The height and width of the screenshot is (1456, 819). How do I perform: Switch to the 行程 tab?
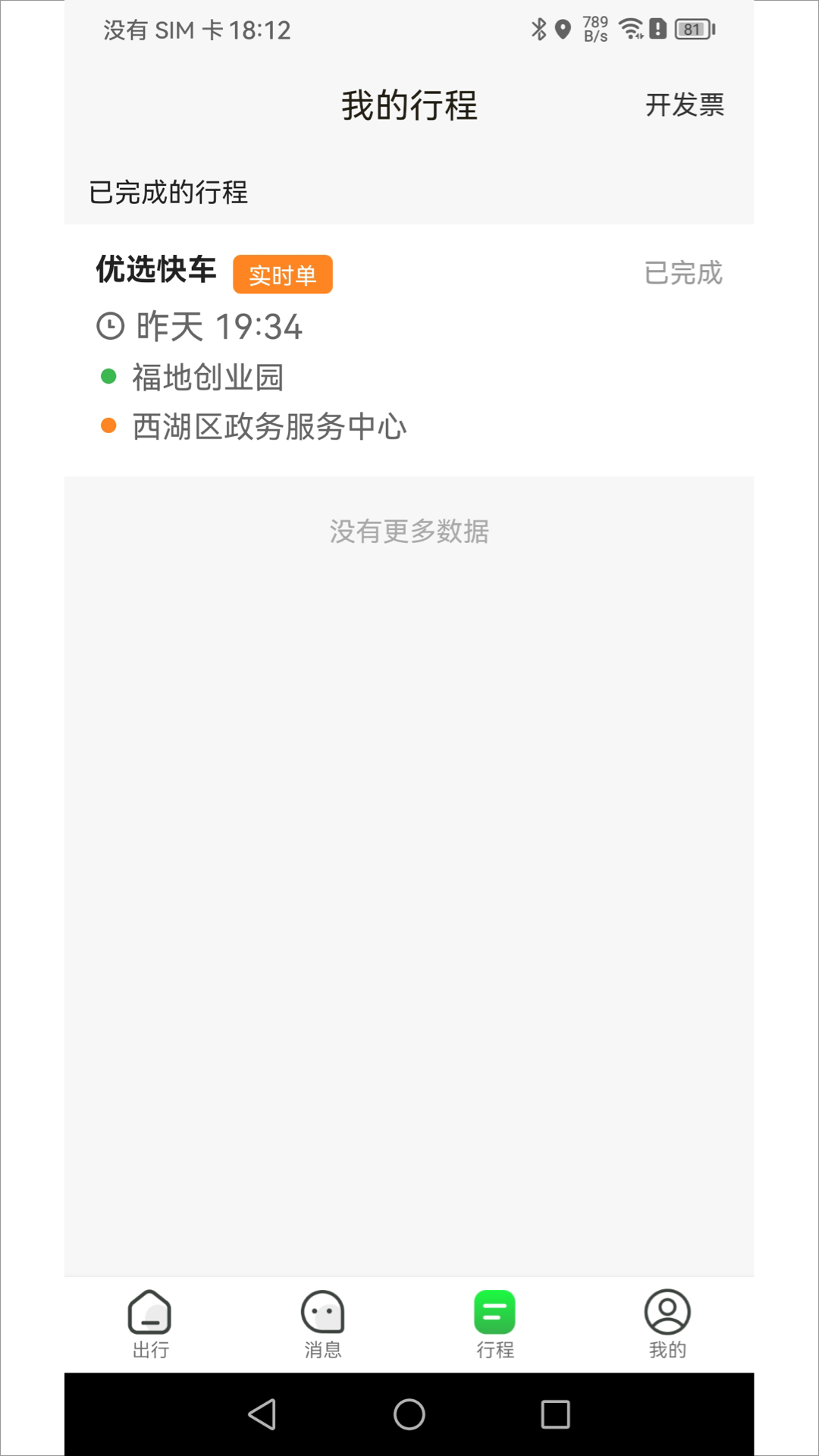[x=494, y=1323]
